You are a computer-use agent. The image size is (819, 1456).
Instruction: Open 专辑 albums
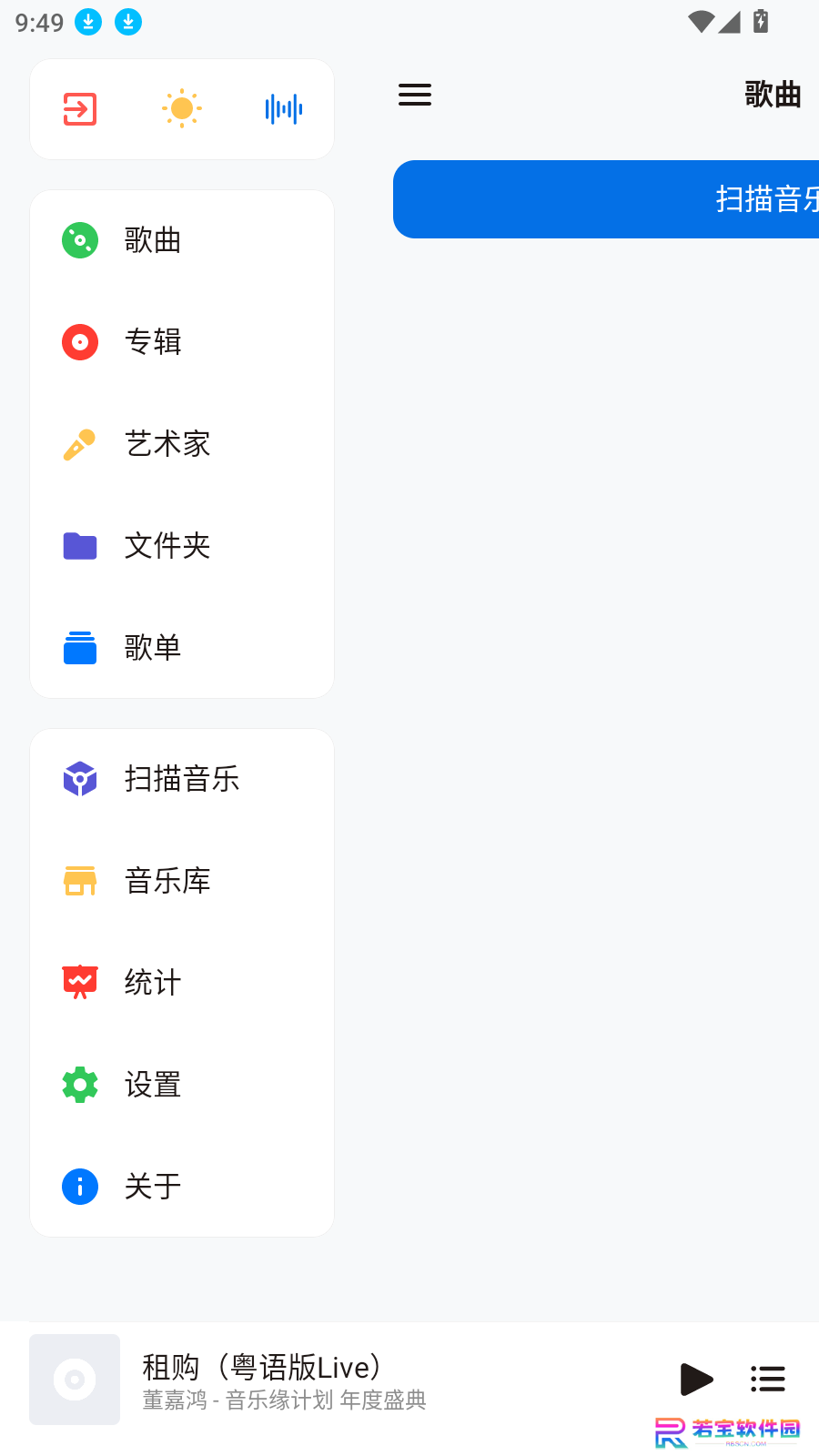point(182,342)
